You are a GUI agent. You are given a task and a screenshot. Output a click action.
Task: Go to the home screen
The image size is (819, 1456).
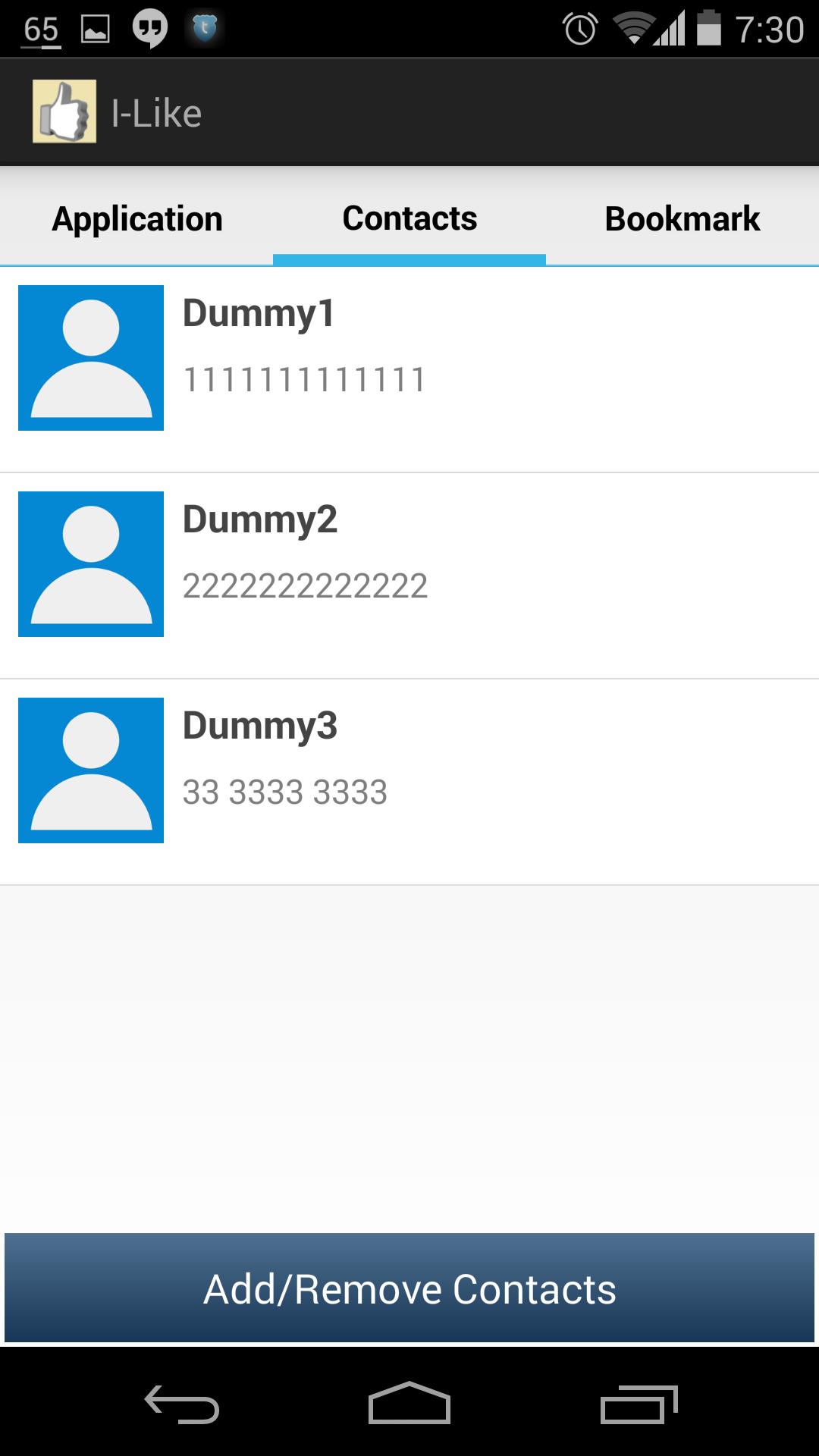click(409, 1404)
